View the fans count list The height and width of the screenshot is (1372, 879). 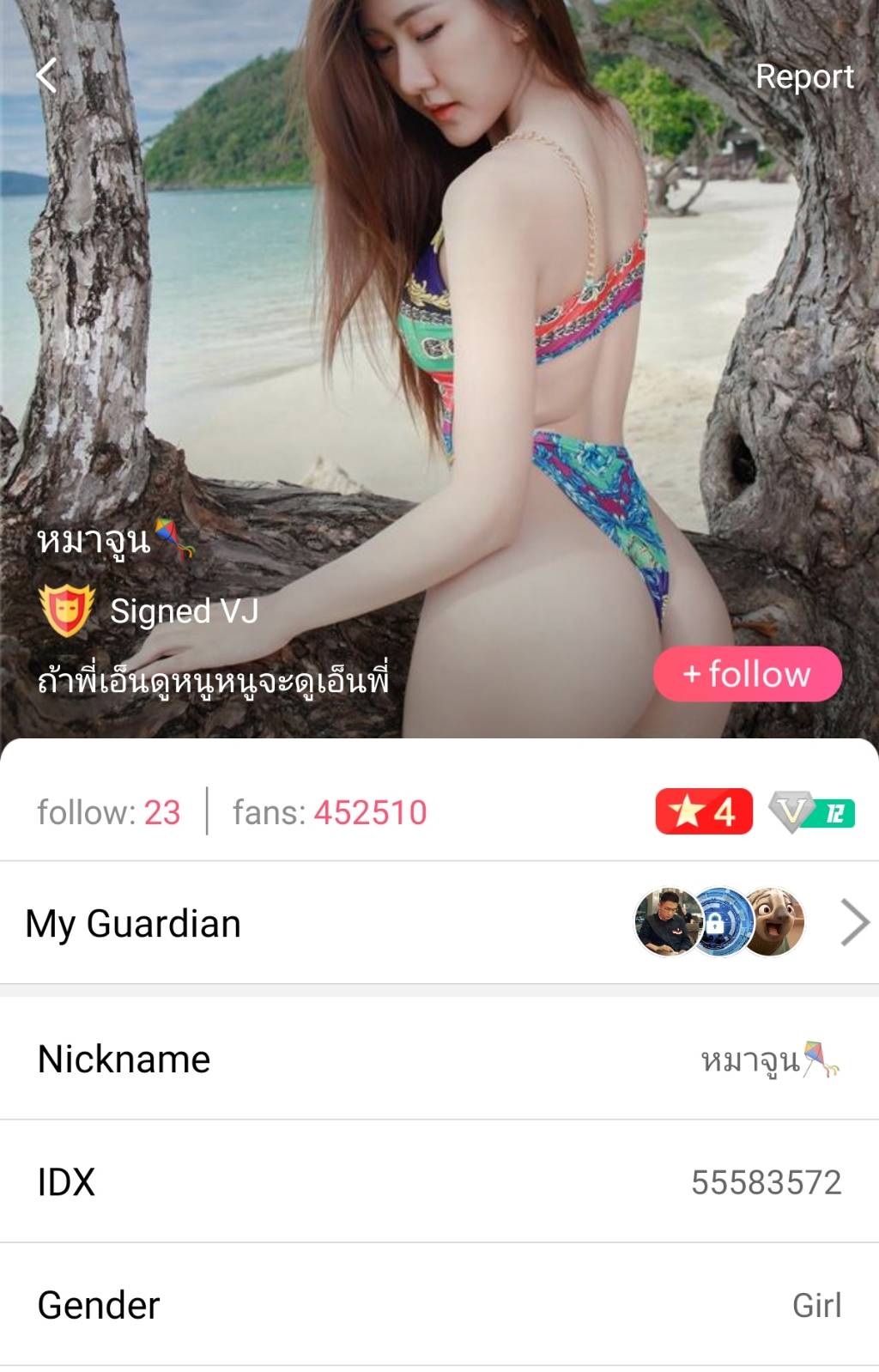[x=330, y=812]
